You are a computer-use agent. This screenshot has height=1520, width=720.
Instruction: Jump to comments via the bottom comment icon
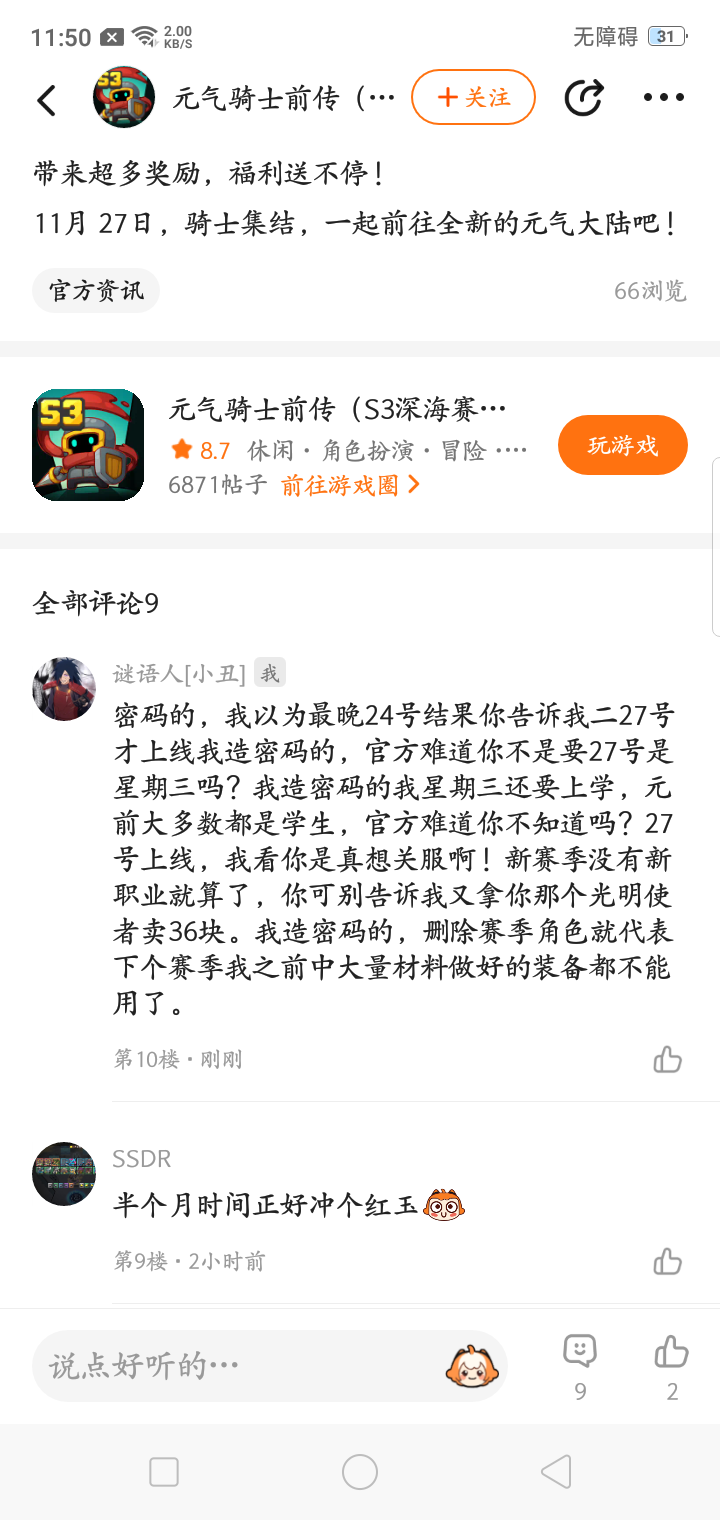tap(580, 1352)
